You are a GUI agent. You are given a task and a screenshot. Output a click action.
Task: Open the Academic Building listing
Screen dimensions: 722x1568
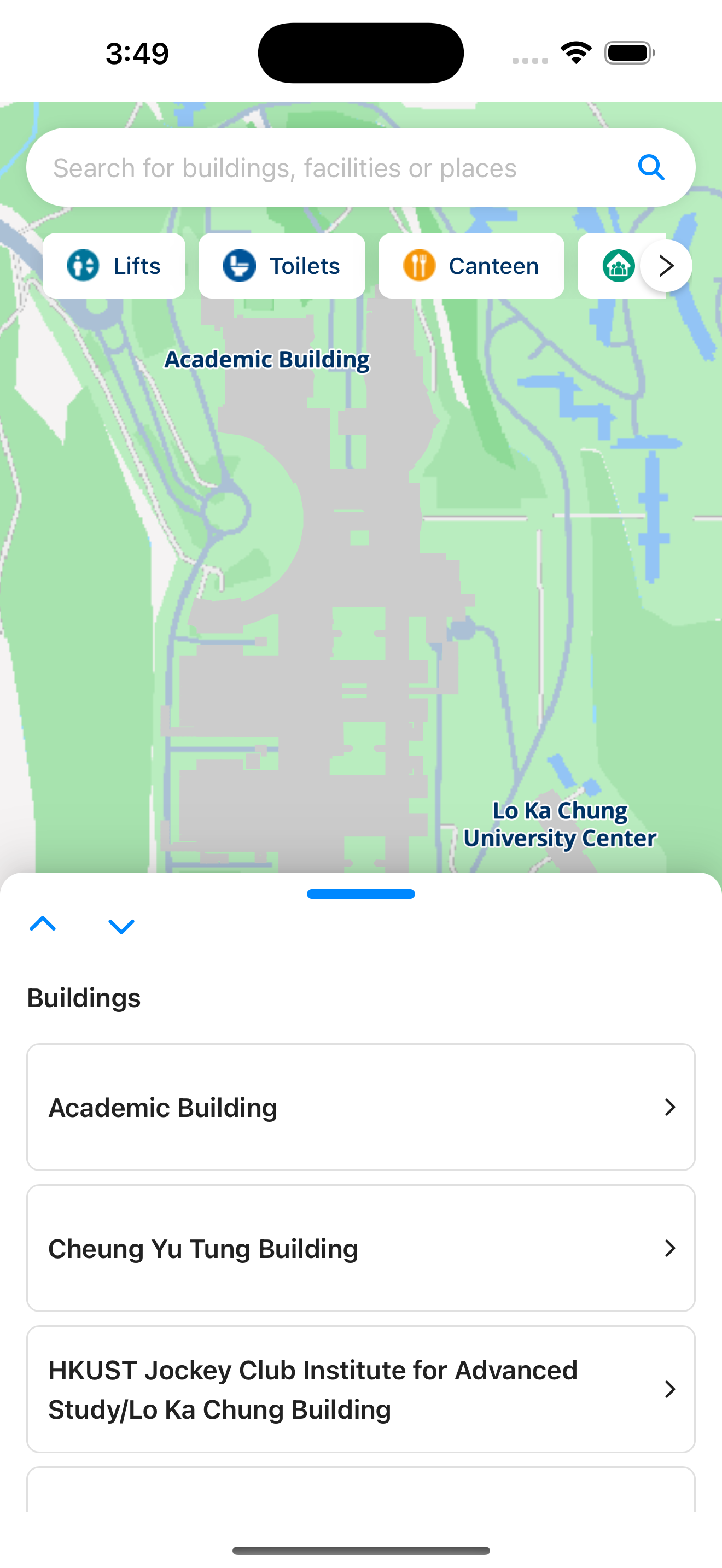(x=361, y=1107)
